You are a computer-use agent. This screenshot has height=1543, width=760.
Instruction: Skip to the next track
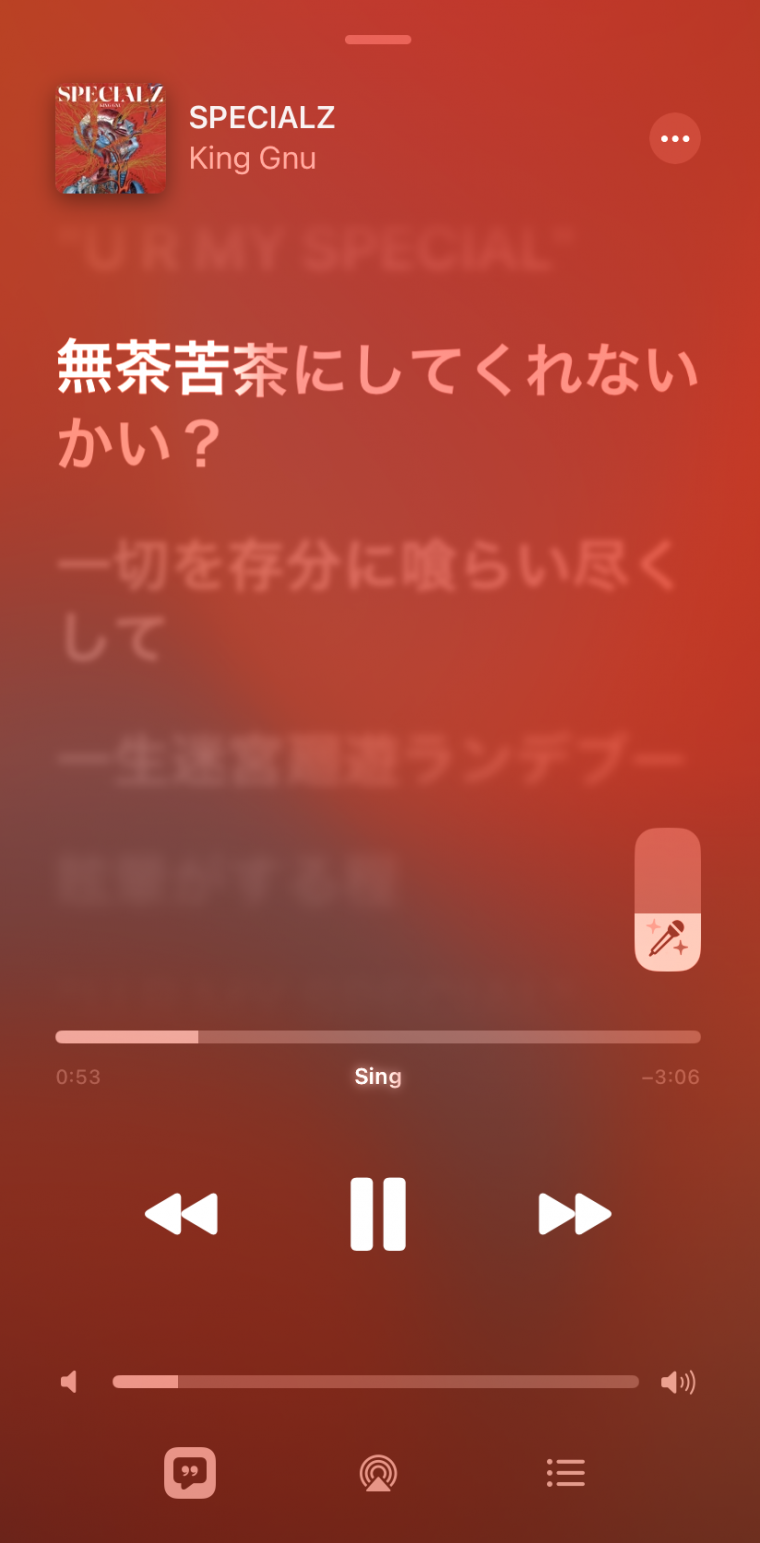574,1213
